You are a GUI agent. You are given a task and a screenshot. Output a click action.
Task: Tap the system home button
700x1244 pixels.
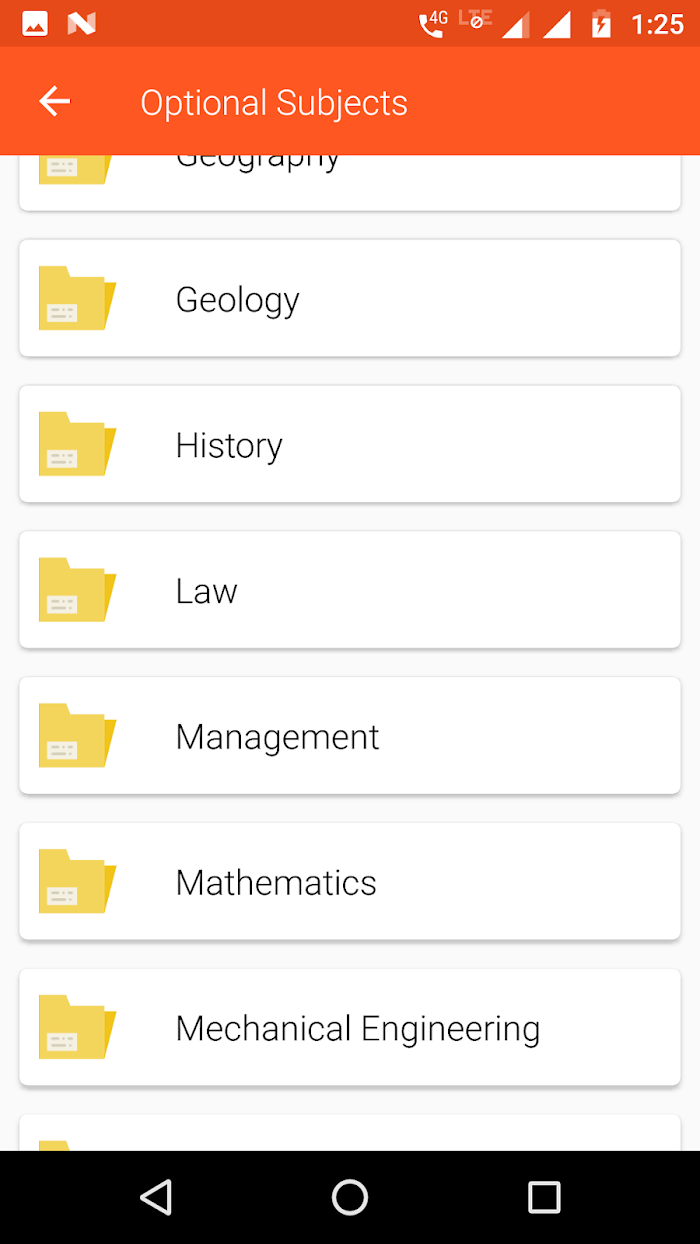[x=350, y=1197]
